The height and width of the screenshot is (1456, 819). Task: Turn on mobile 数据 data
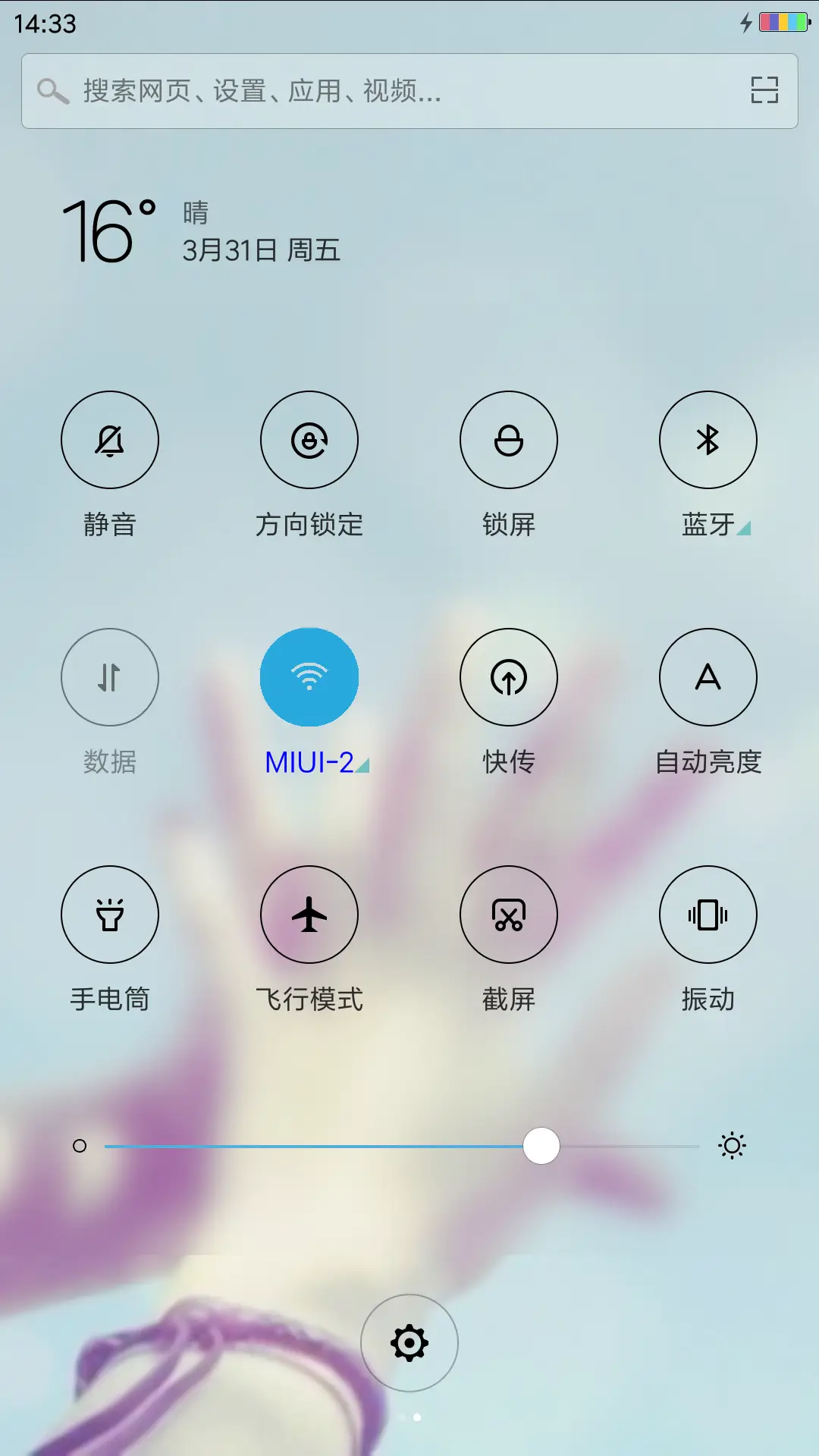[110, 677]
